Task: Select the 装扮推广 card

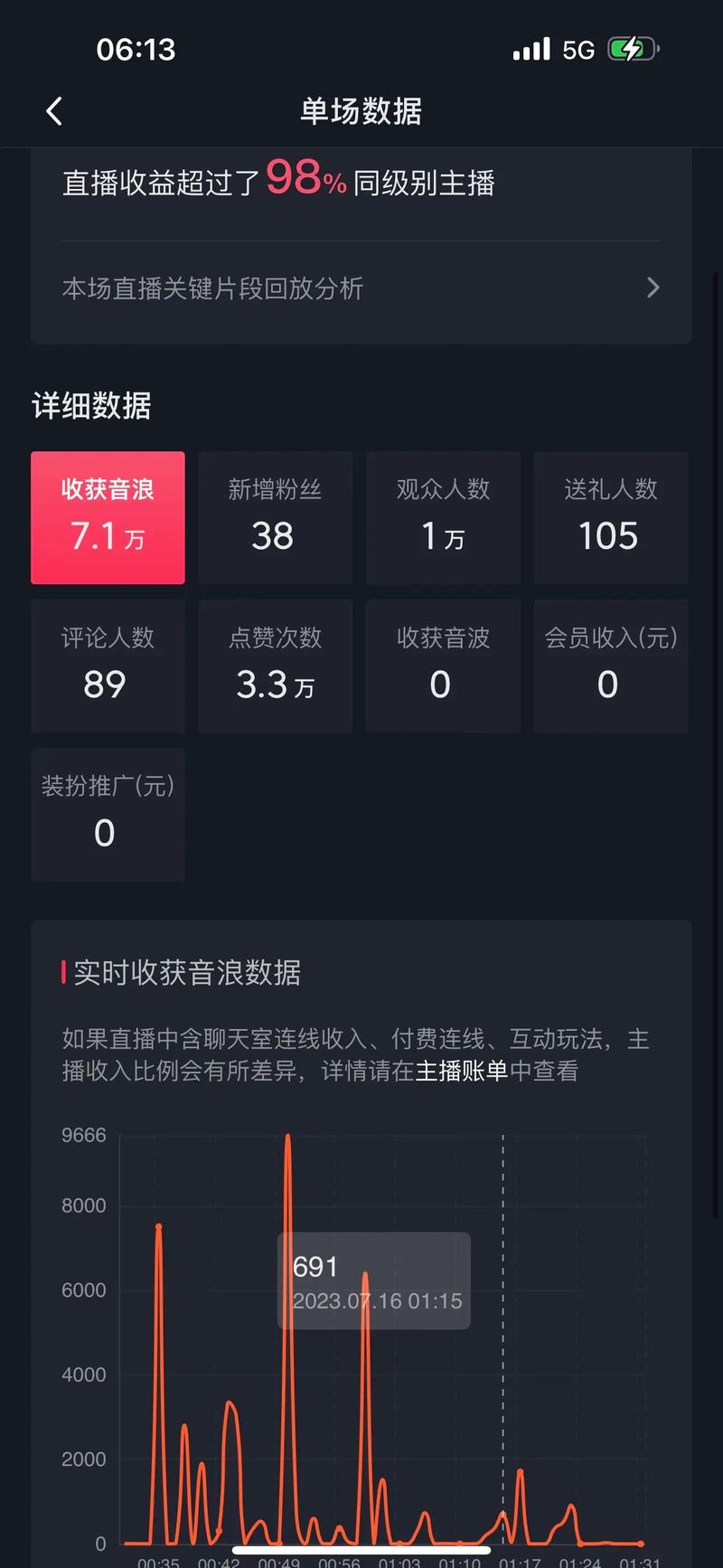Action: point(108,814)
